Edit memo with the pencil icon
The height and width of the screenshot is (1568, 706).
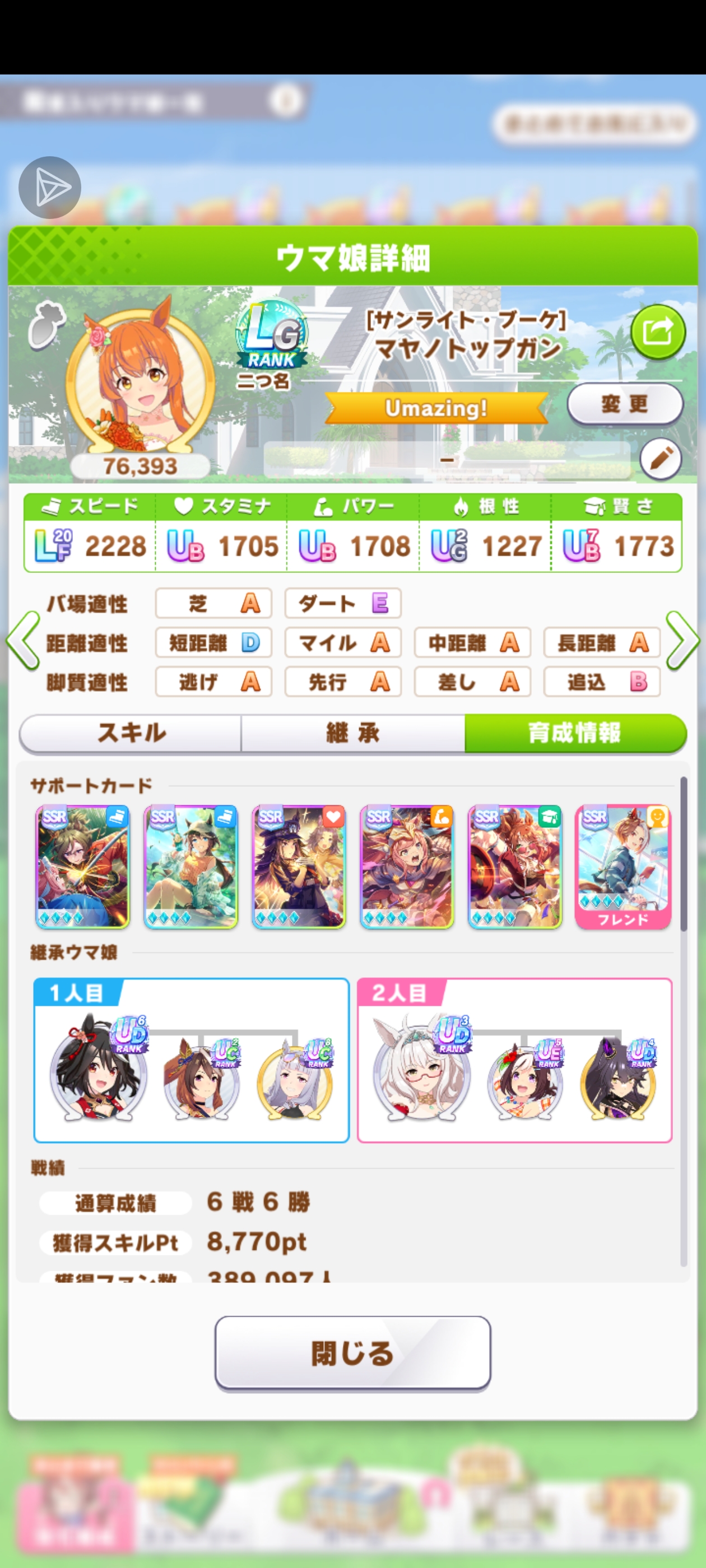660,459
